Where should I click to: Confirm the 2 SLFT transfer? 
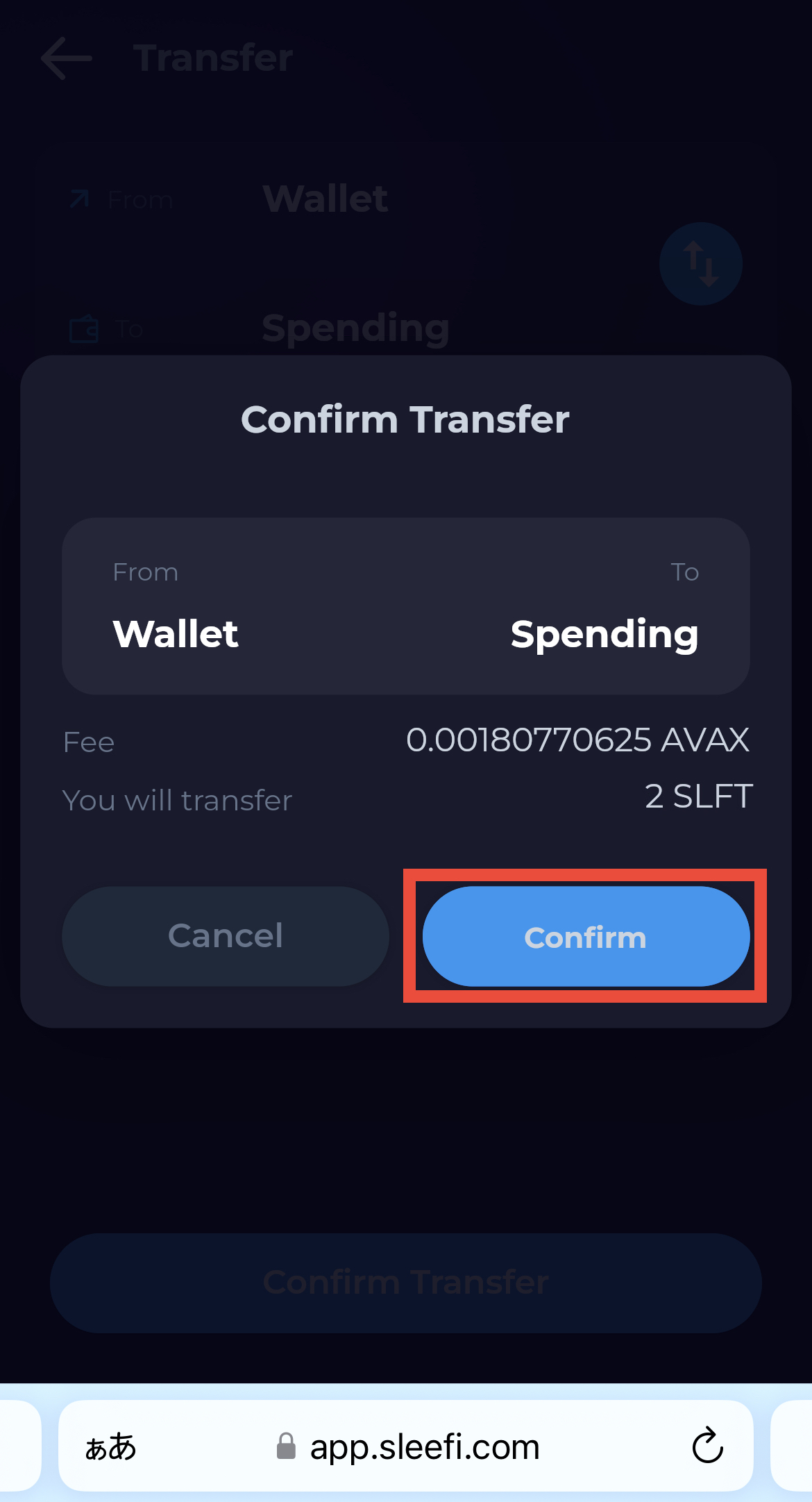tap(586, 936)
